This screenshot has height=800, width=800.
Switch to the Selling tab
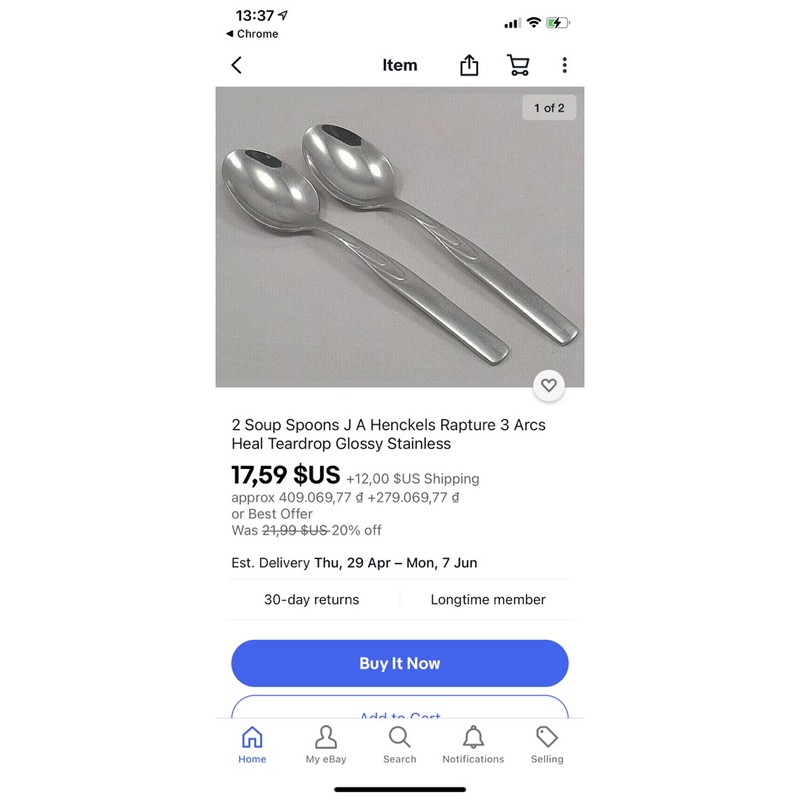[547, 745]
